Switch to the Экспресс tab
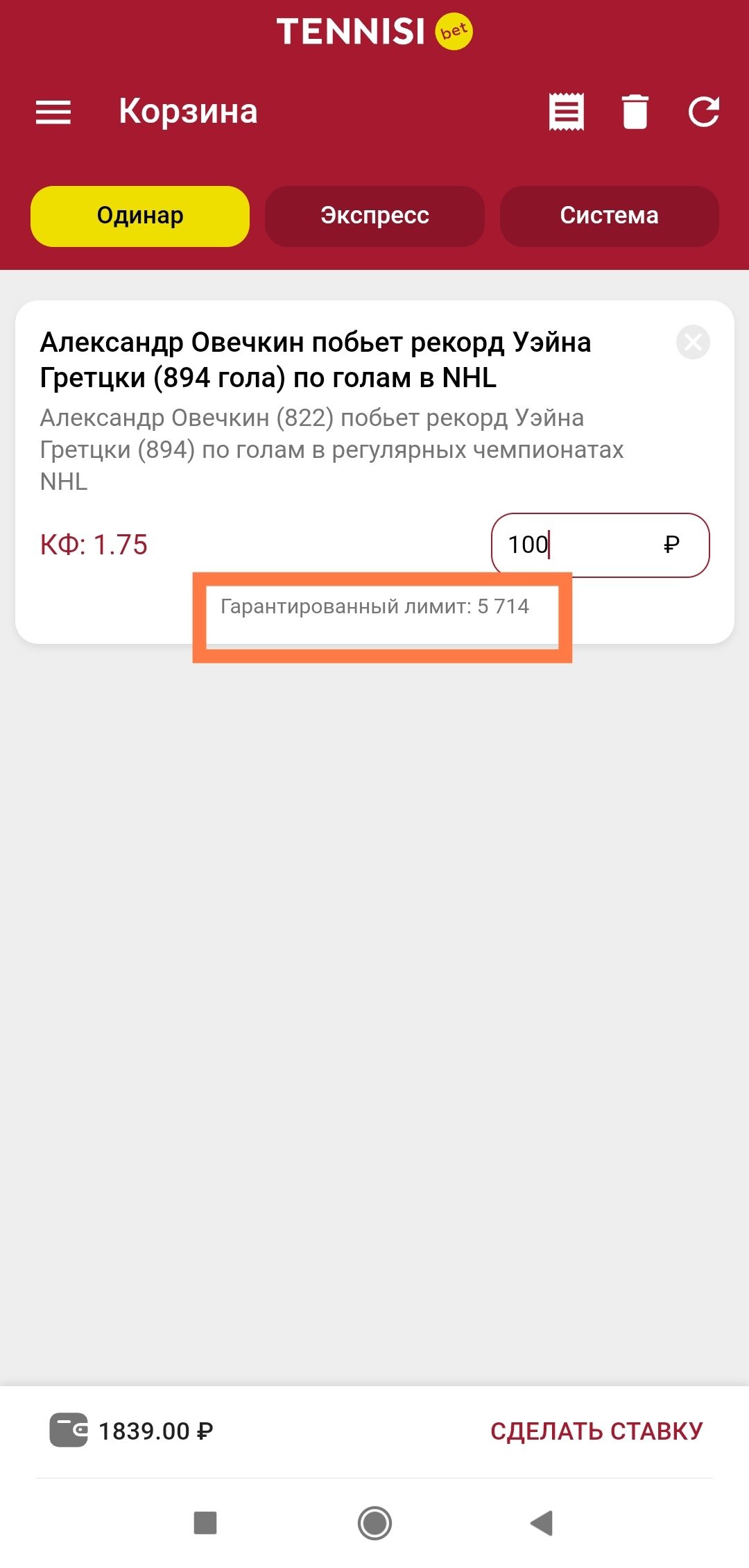This screenshot has width=749, height=1568. (x=374, y=216)
